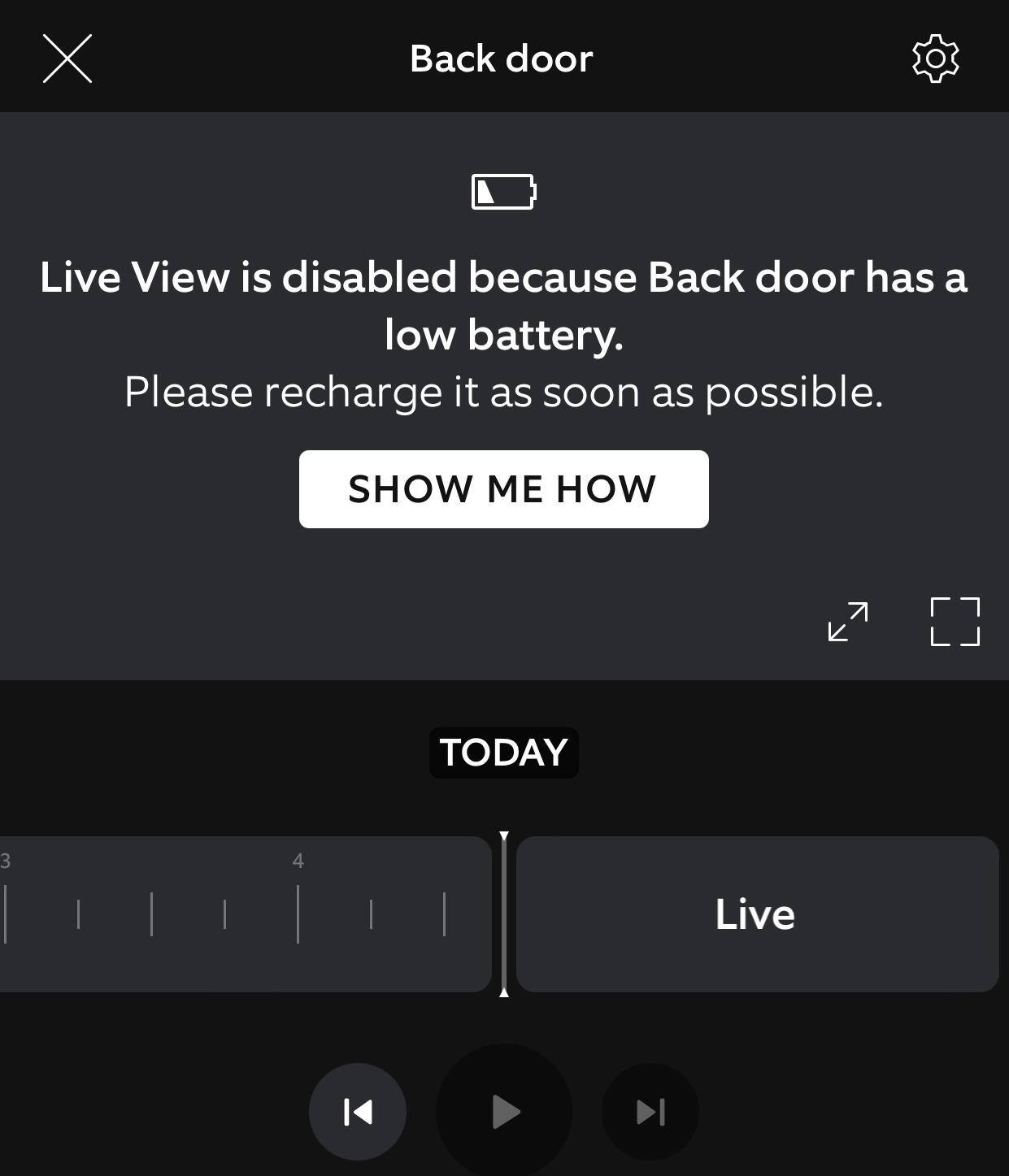Screen dimensions: 1009x1176
Task: Tap the SHOW ME HOW button
Action: (x=503, y=489)
